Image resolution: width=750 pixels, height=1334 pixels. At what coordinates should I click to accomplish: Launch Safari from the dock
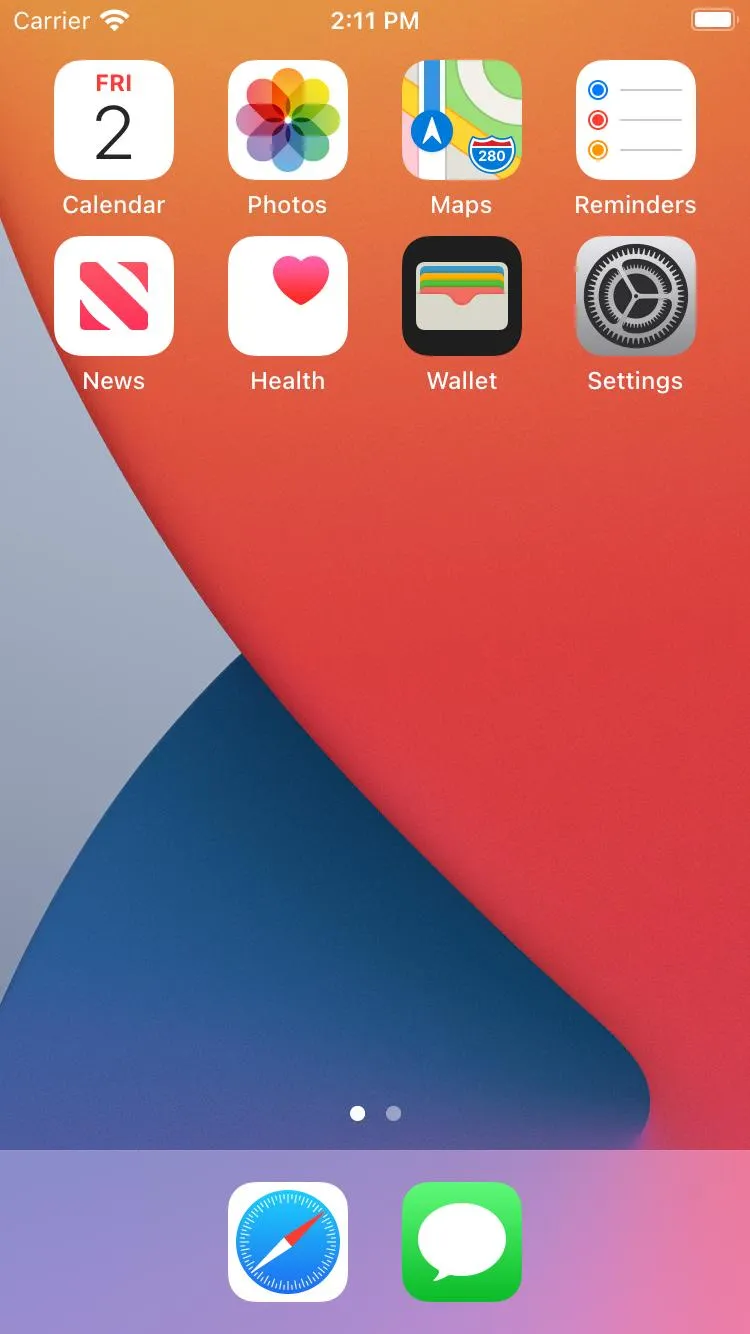click(287, 1242)
